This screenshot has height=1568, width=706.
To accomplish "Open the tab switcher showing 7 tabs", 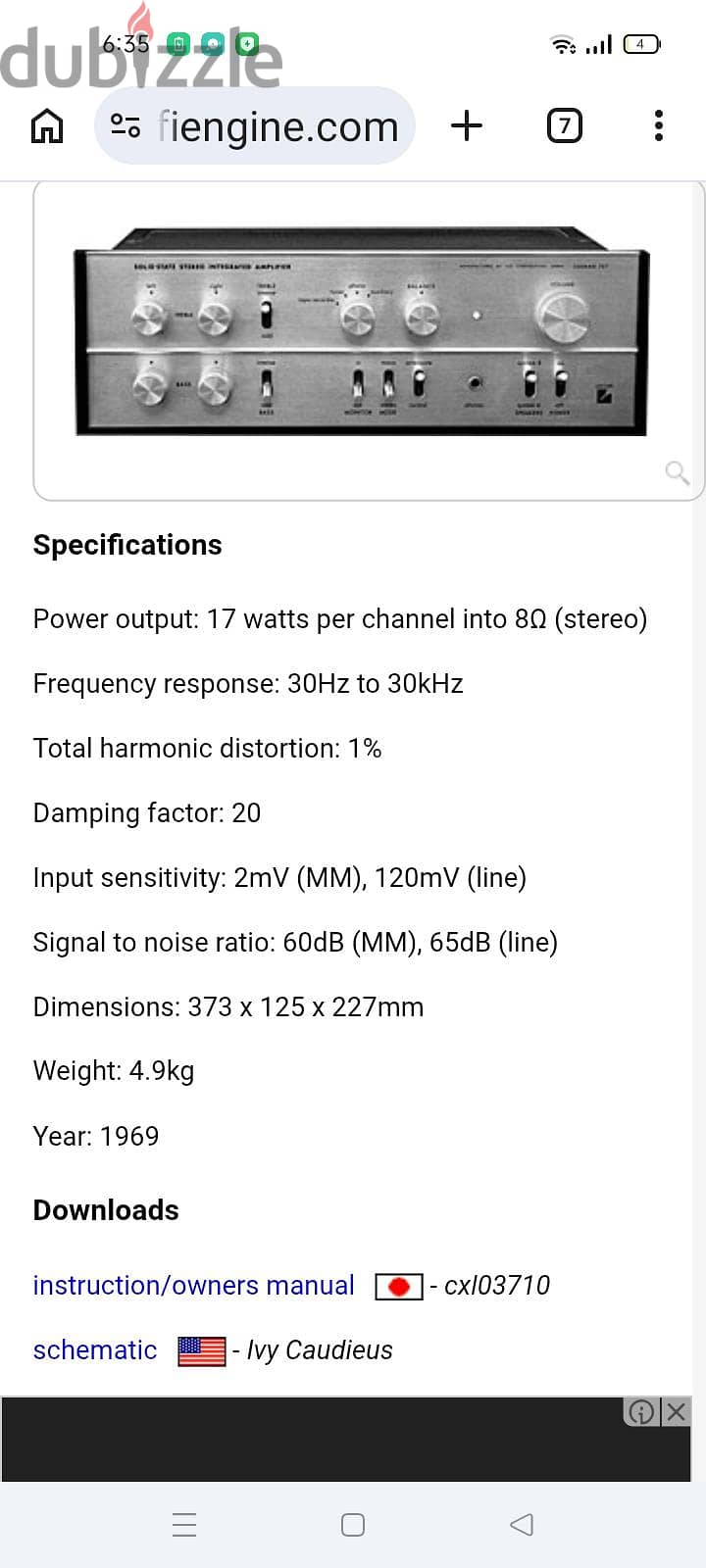I will 564,125.
